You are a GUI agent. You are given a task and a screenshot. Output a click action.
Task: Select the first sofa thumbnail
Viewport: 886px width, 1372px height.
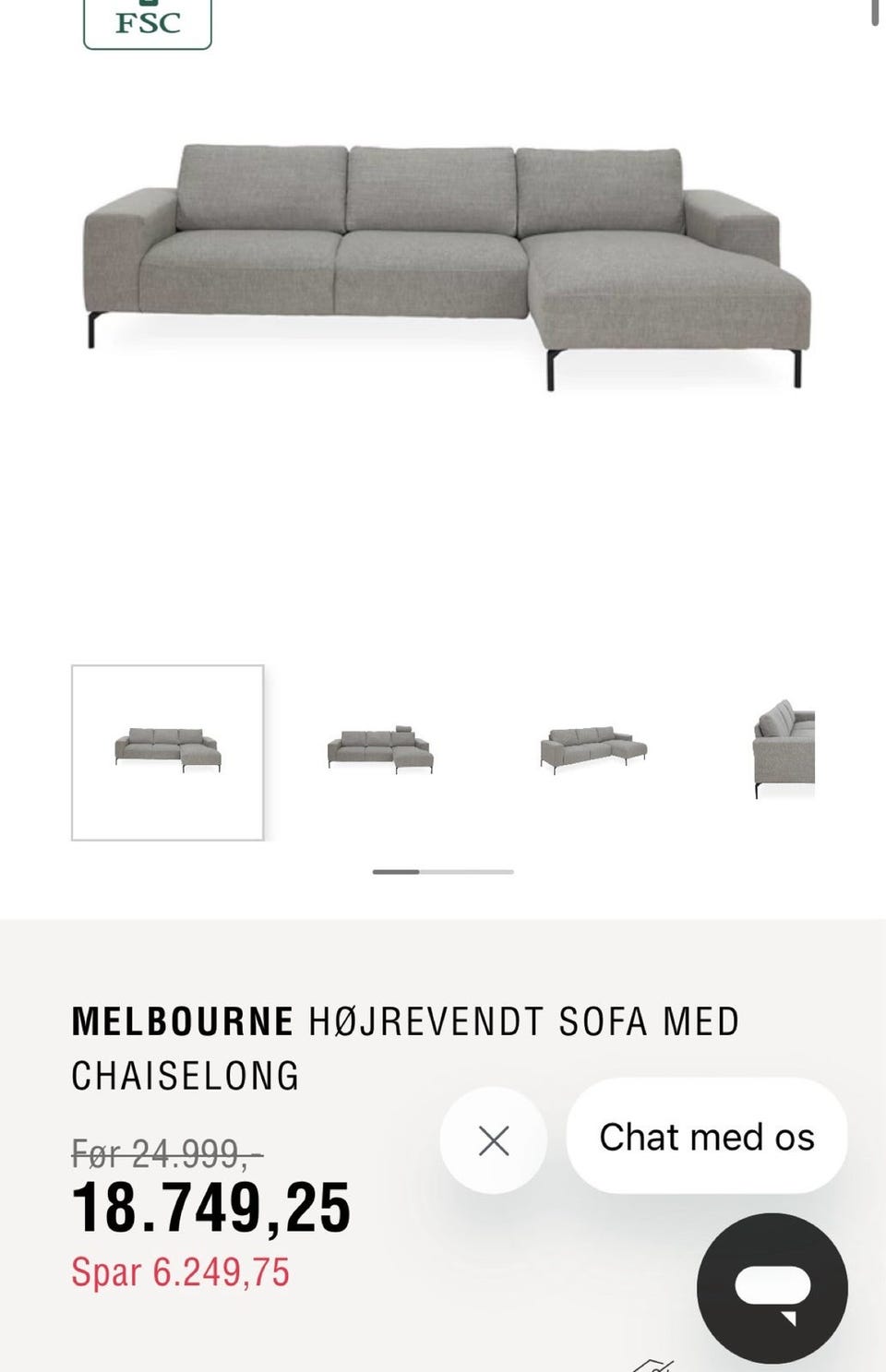tap(168, 752)
